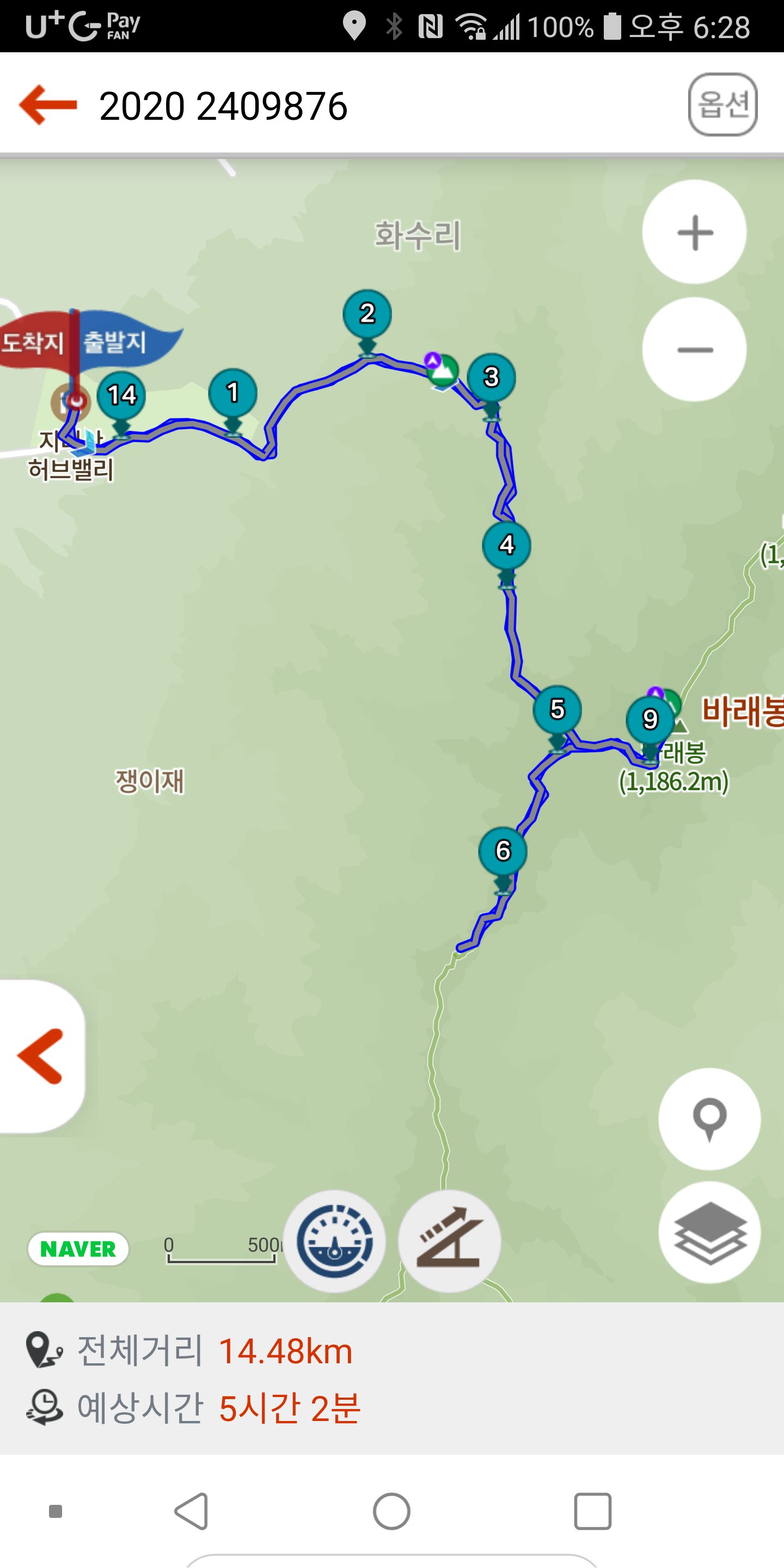Zoom in on the map
The width and height of the screenshot is (784, 1568).
pos(694,232)
